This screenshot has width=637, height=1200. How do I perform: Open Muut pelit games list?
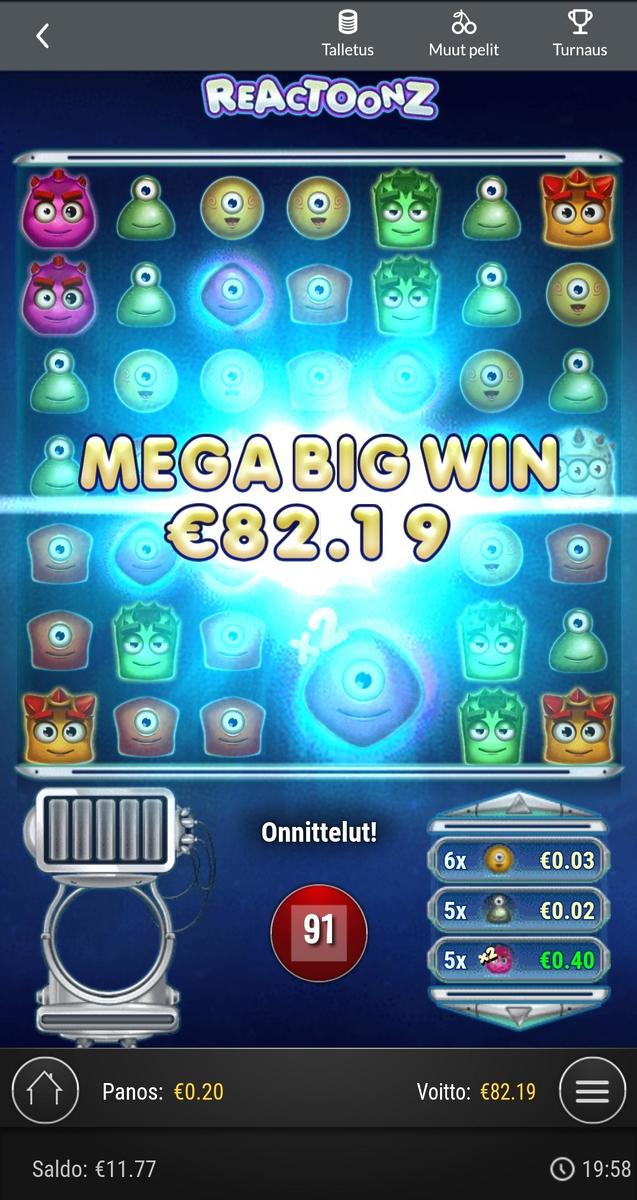464,34
